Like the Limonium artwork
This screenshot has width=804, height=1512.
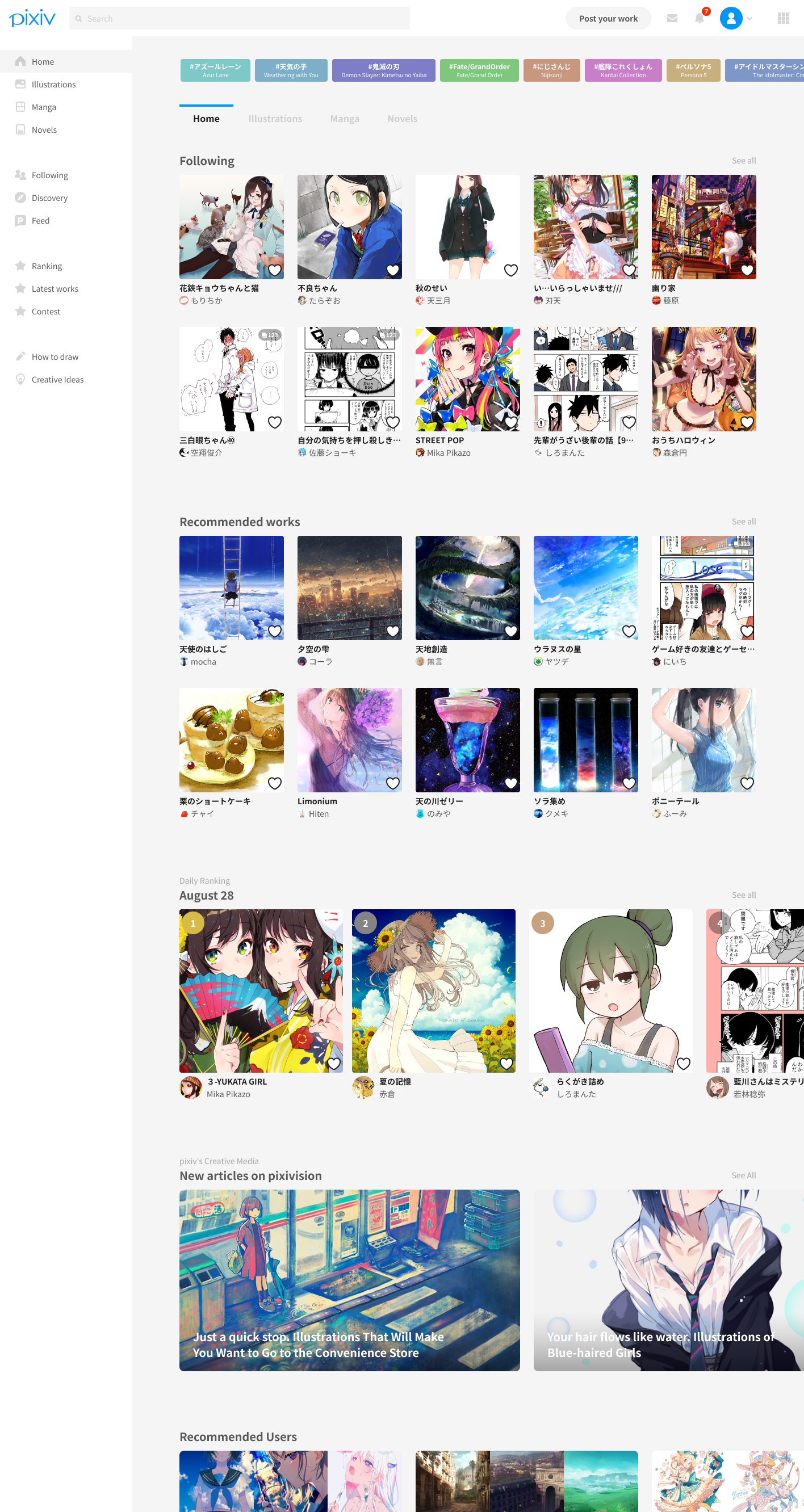pos(392,783)
